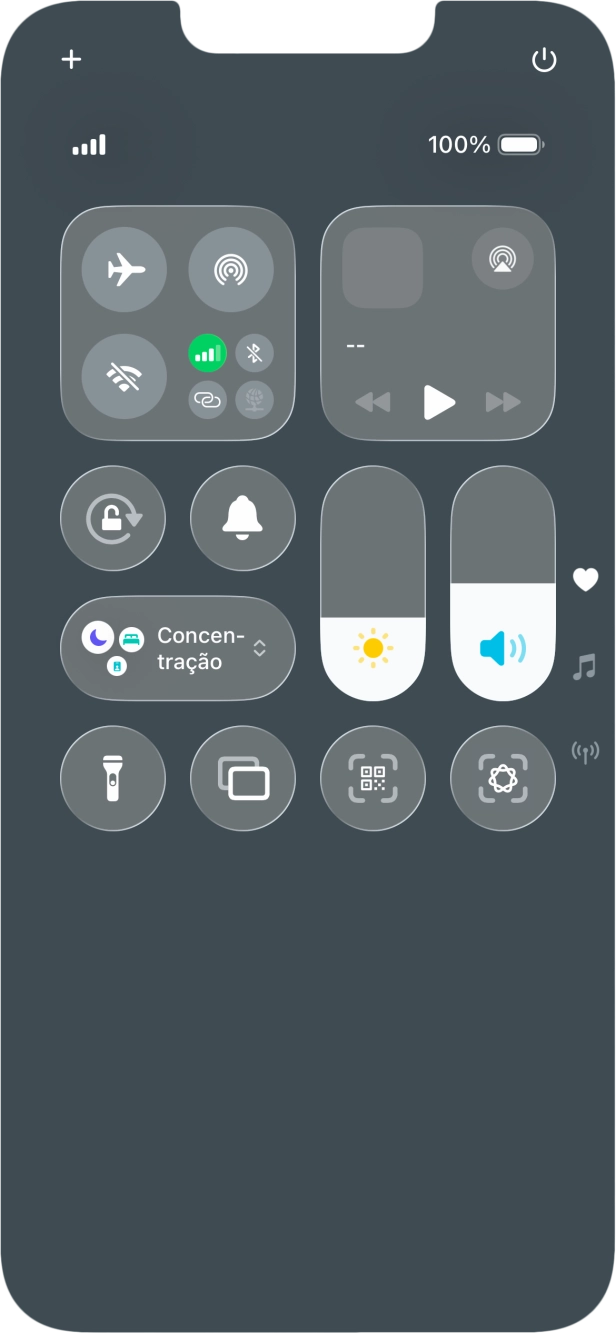Screen dimensions: 616x1333
Task: Go back to previous track
Action: (x=372, y=402)
